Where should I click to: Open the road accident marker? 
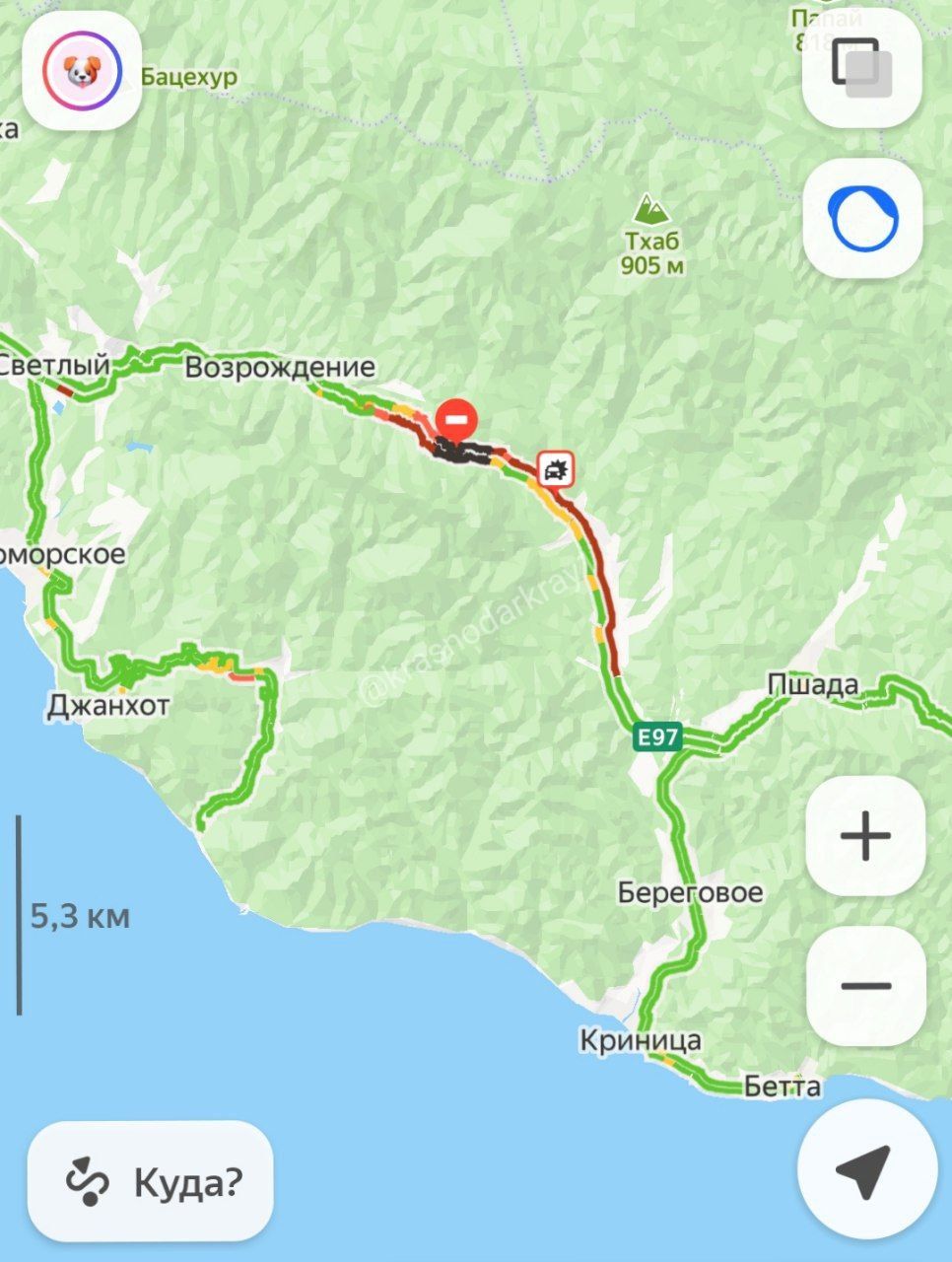click(557, 469)
